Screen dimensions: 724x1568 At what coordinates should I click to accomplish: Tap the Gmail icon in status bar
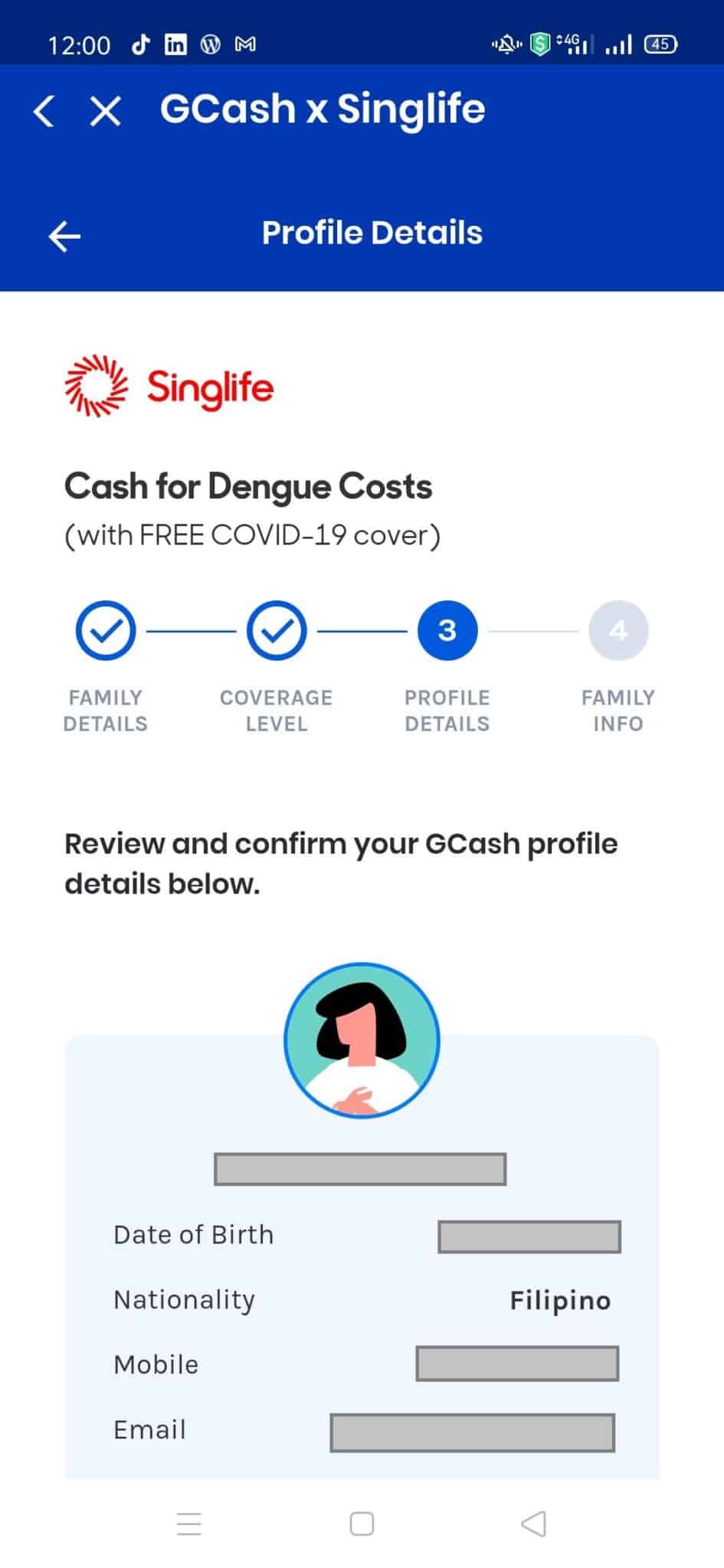click(x=247, y=44)
